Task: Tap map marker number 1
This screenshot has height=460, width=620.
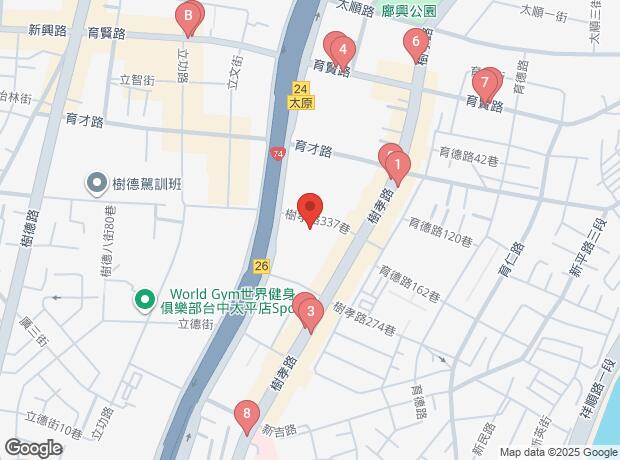Action: pyautogui.click(x=397, y=164)
